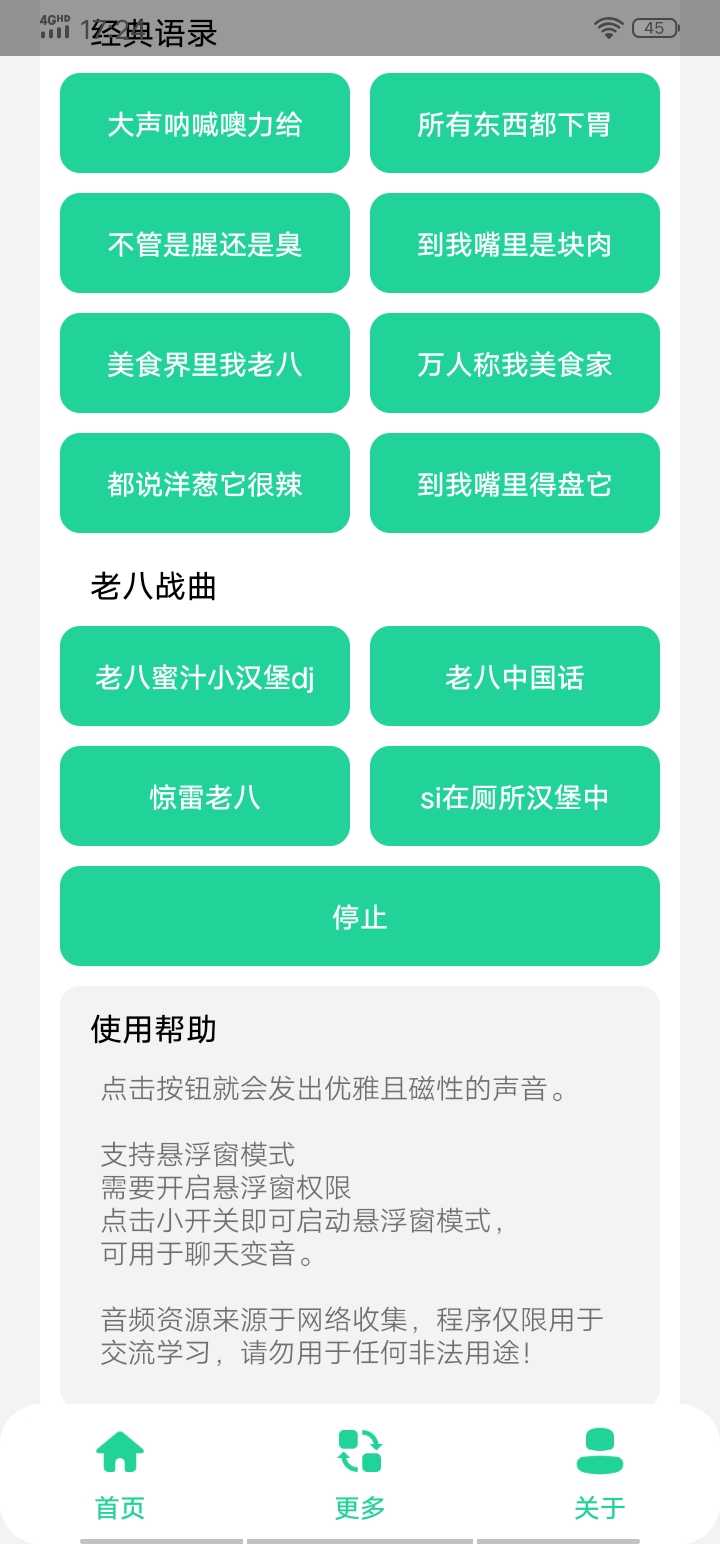The height and width of the screenshot is (1544, 720).
Task: Stop playback with the 停止 button
Action: [360, 916]
